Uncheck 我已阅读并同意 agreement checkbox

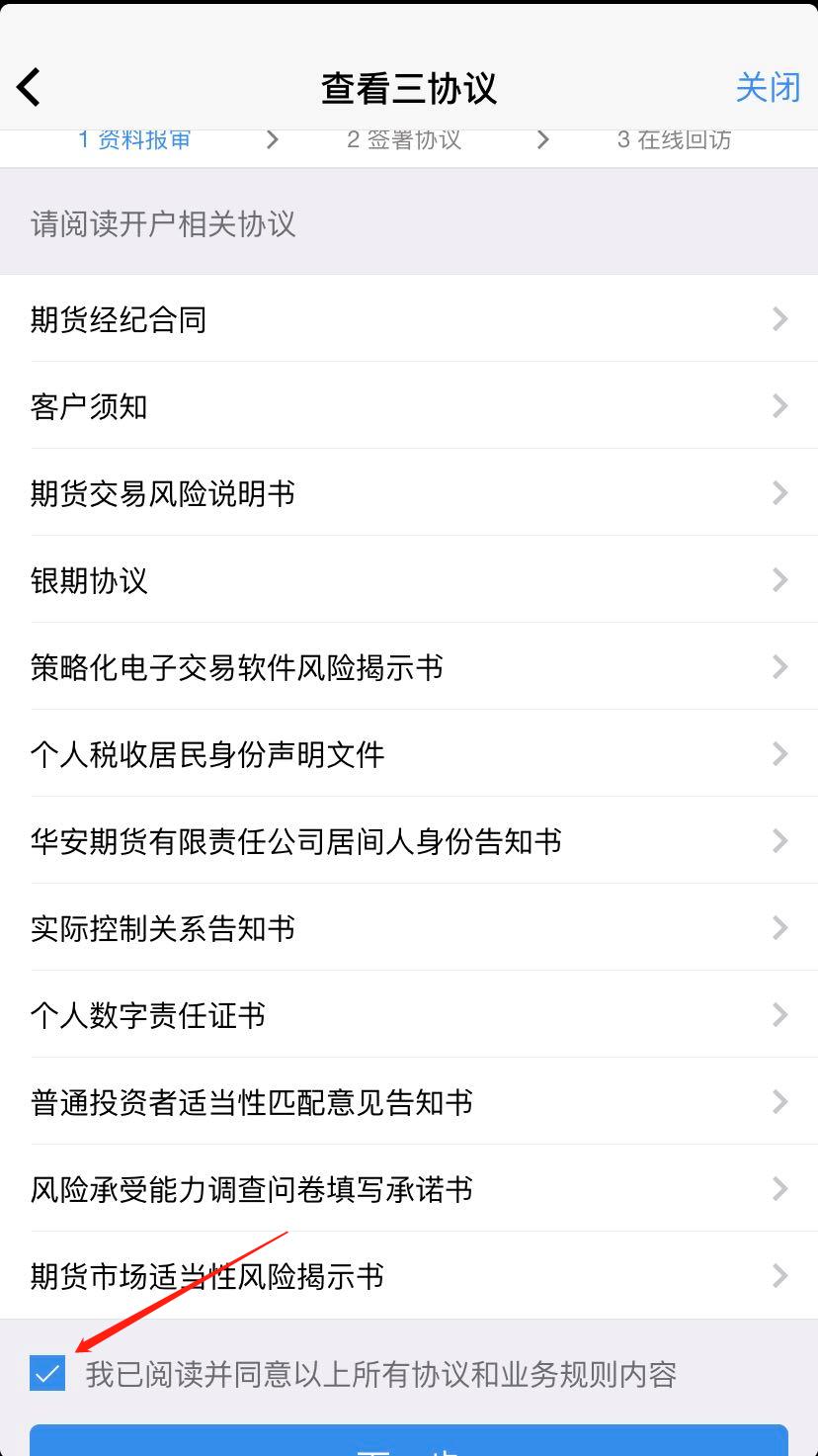tap(47, 1374)
